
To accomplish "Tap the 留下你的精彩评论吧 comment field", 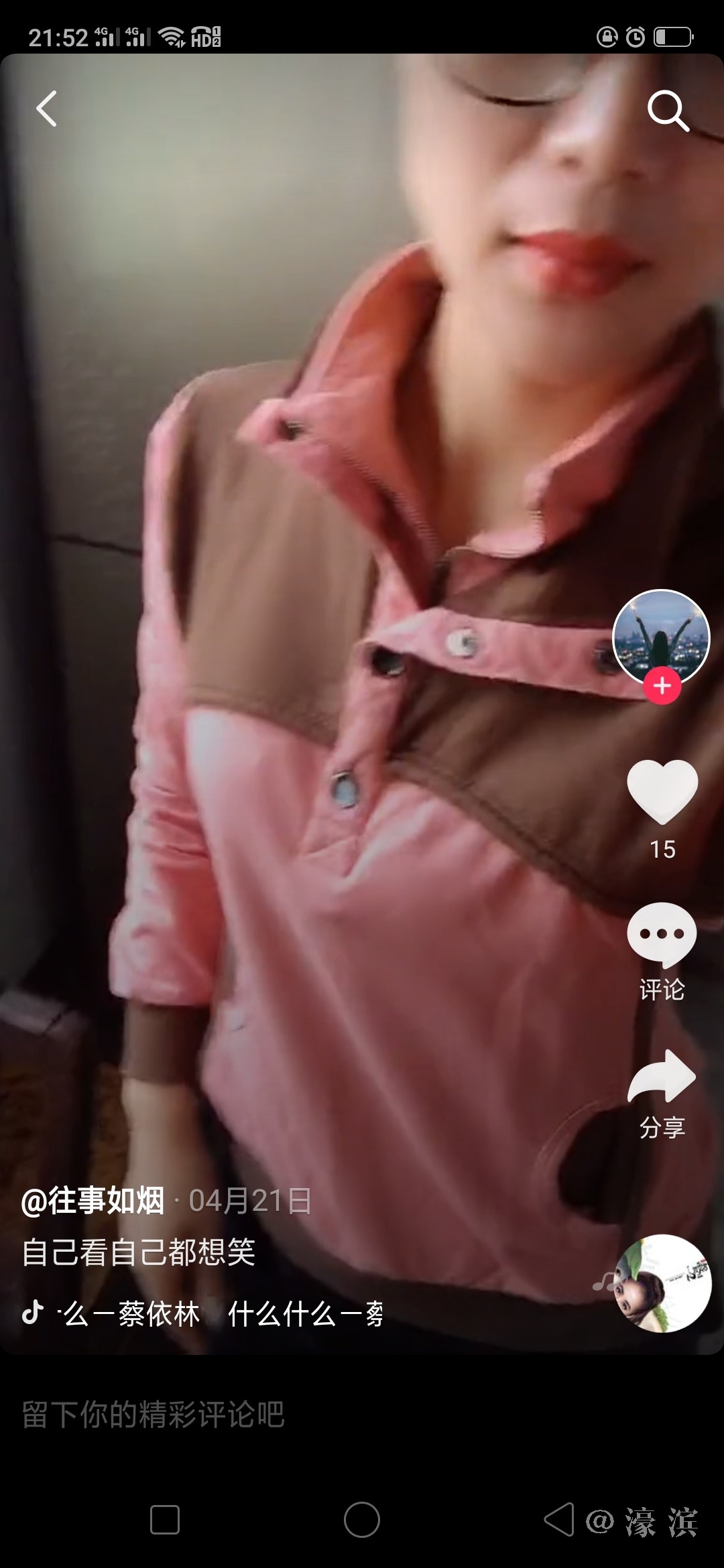I will [268, 1415].
